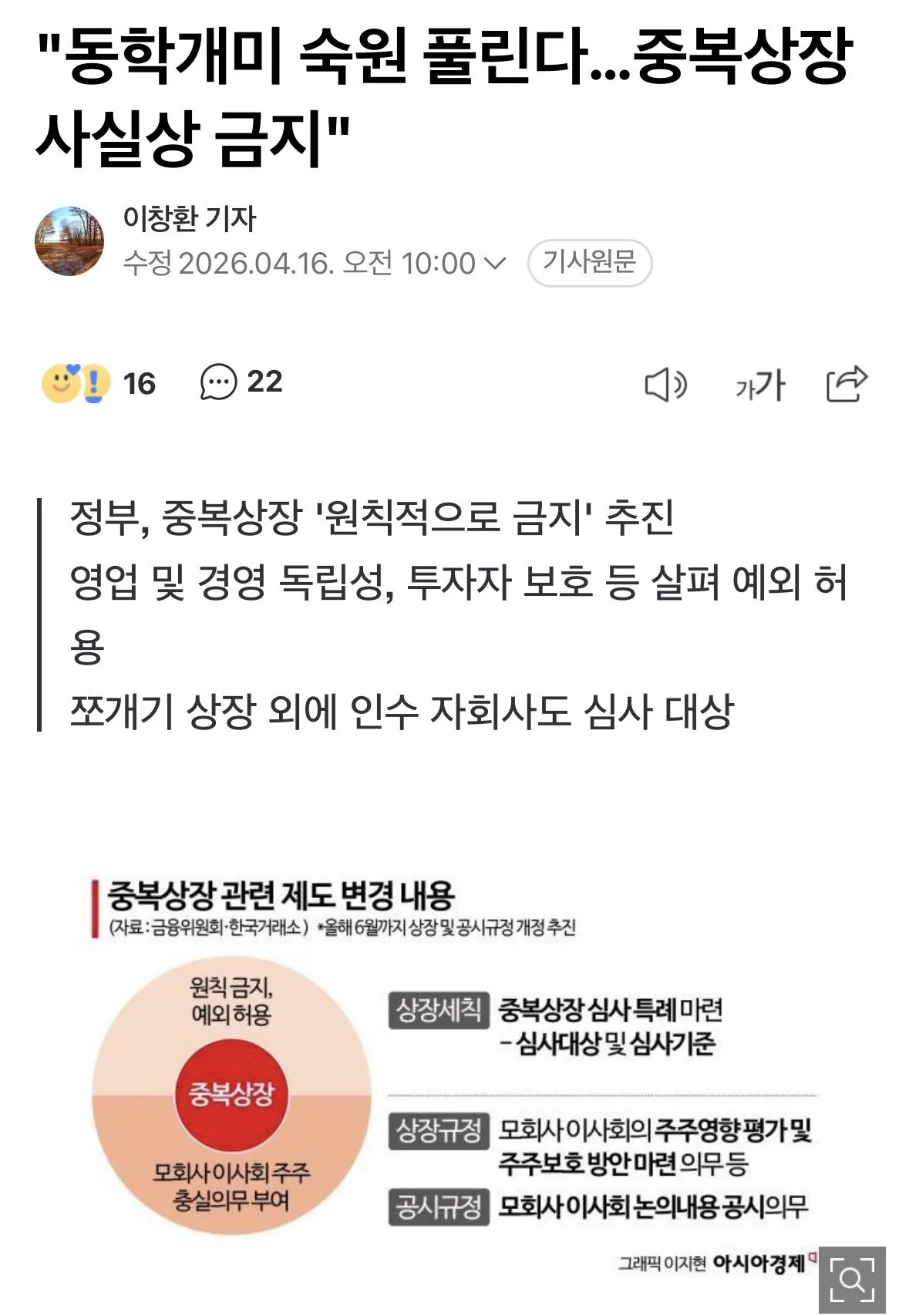
Task: Listen to article with speaker icon
Action: click(665, 385)
